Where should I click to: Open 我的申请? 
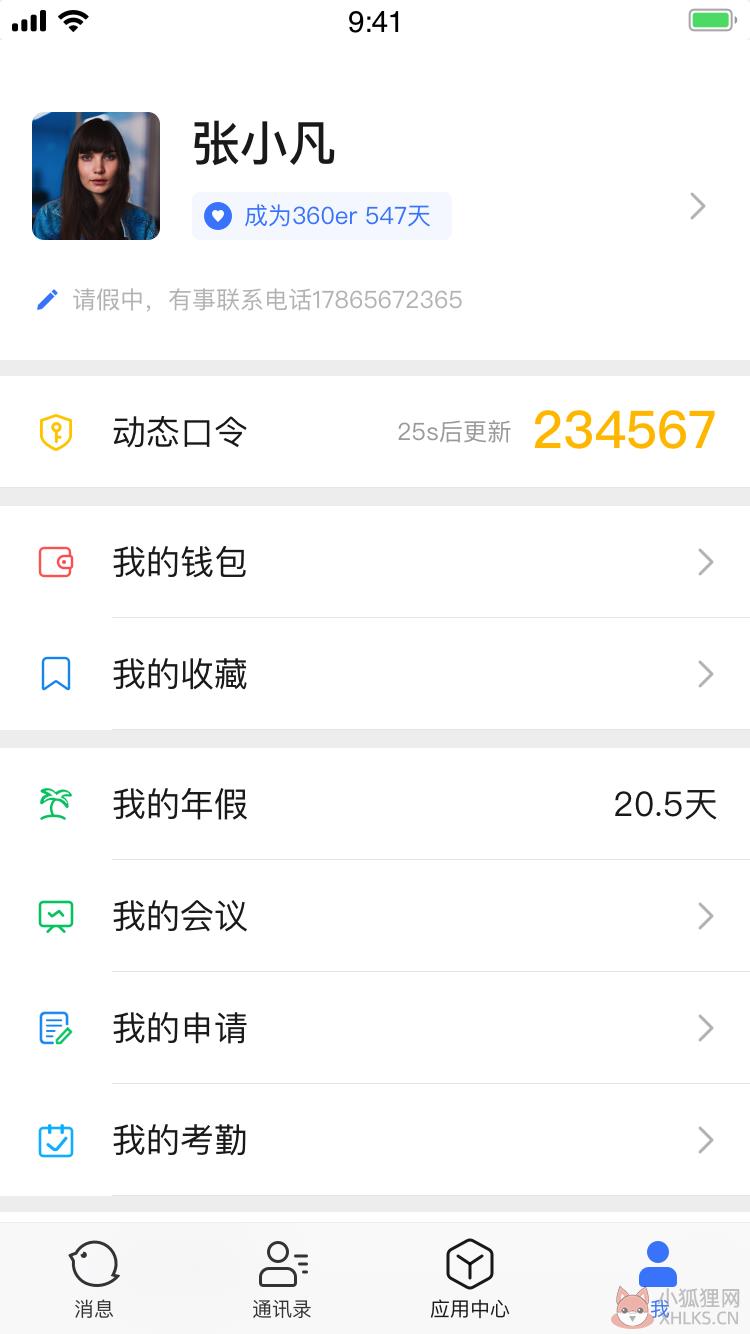(x=375, y=1028)
